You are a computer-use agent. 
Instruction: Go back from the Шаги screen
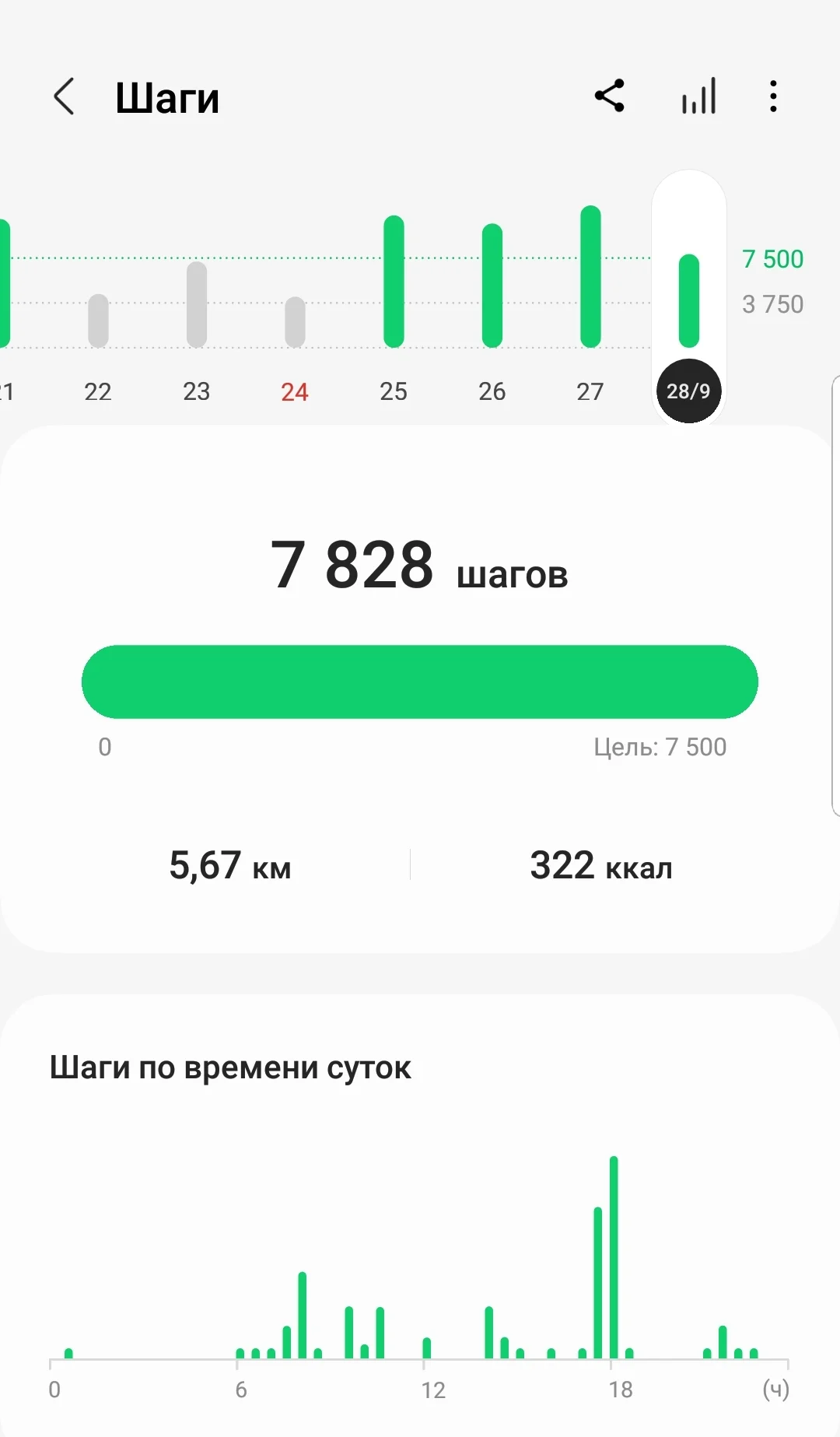pyautogui.click(x=64, y=97)
